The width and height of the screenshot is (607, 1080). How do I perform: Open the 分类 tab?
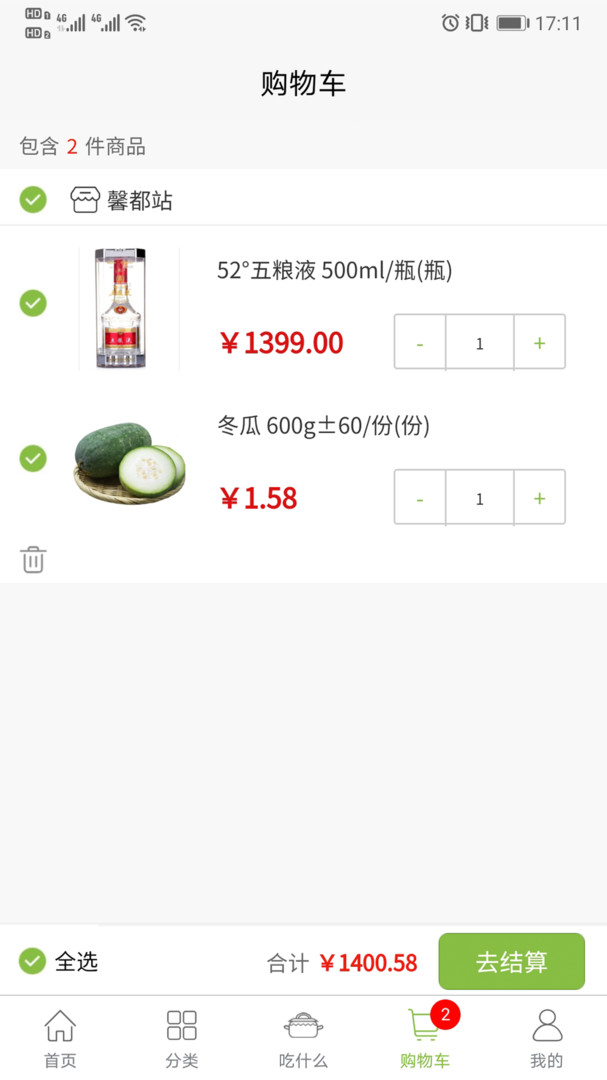point(182,1038)
